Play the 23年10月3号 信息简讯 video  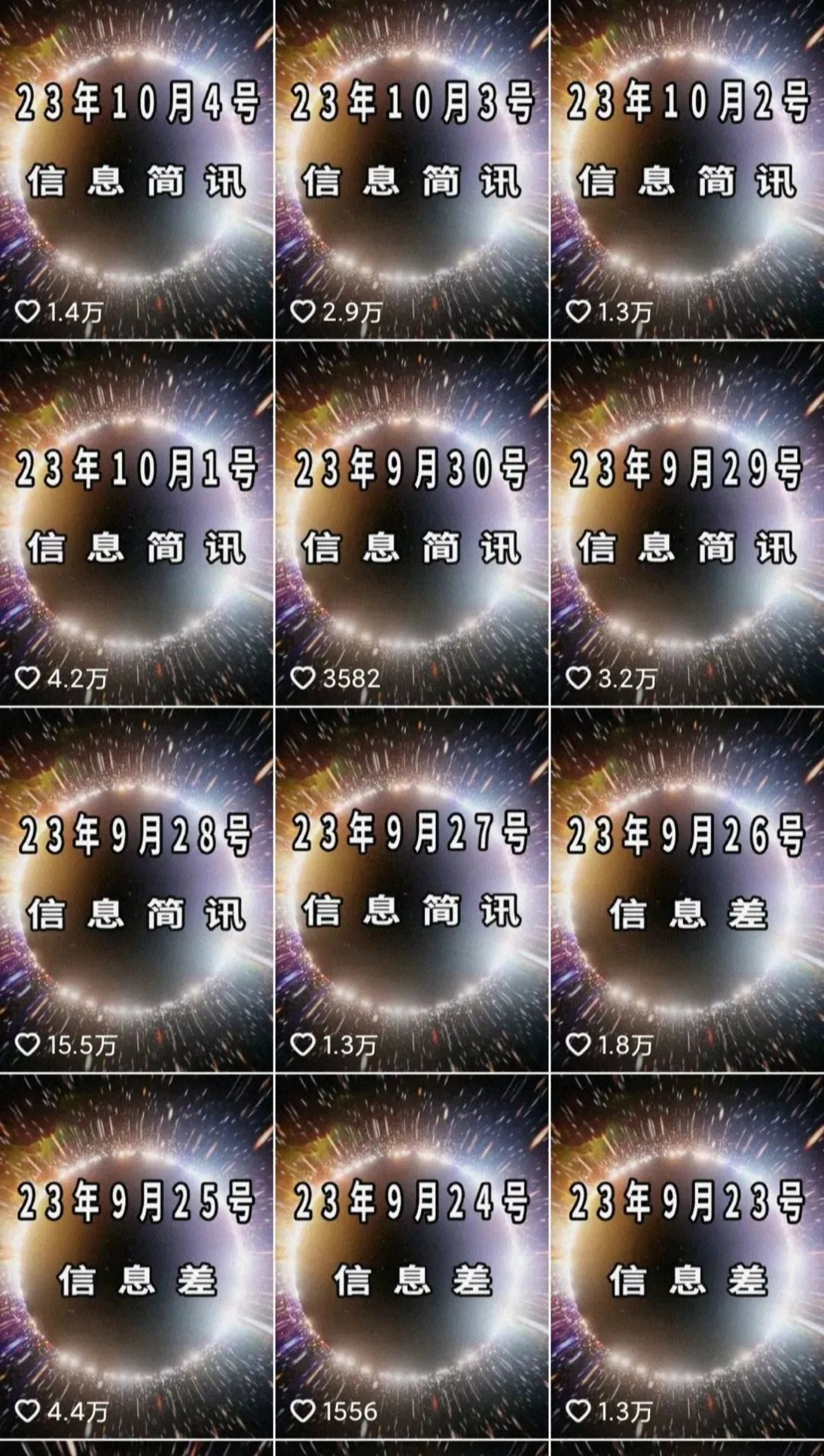tap(412, 171)
